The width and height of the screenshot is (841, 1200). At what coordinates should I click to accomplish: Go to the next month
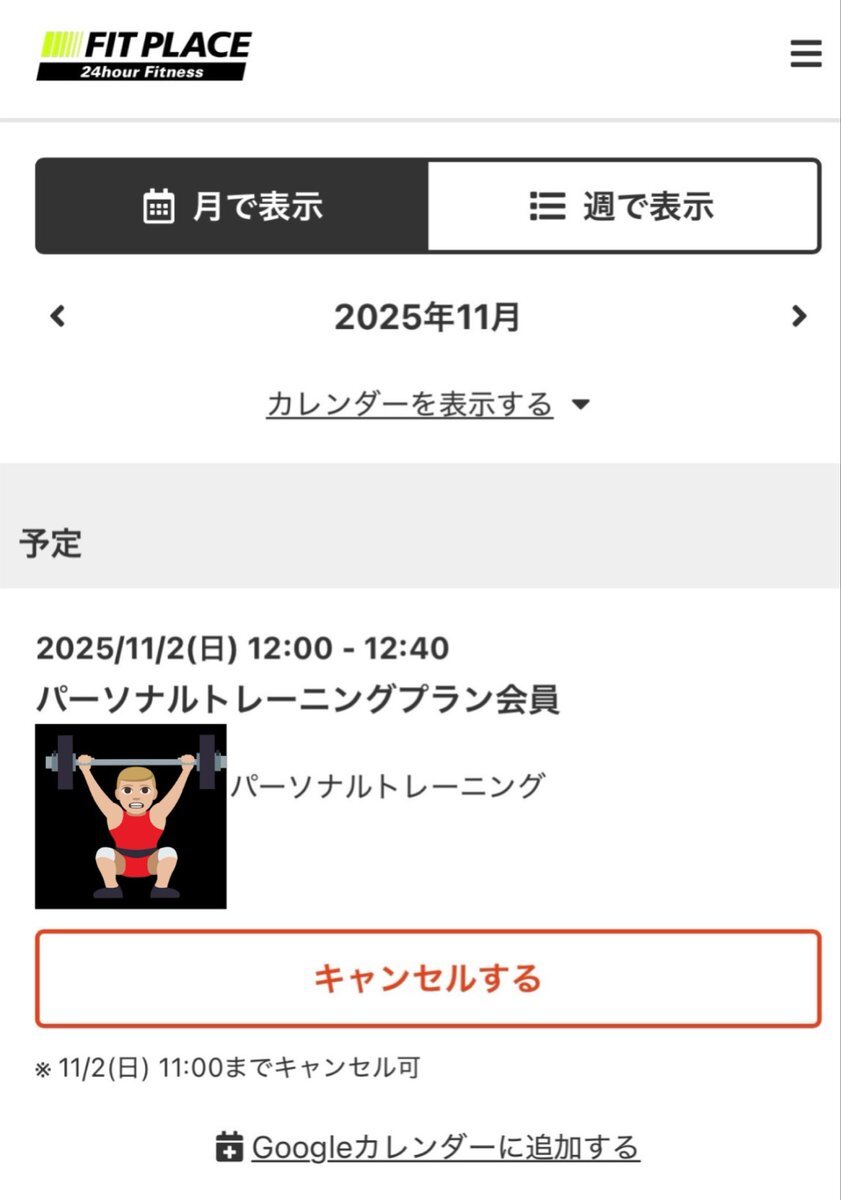click(x=798, y=317)
